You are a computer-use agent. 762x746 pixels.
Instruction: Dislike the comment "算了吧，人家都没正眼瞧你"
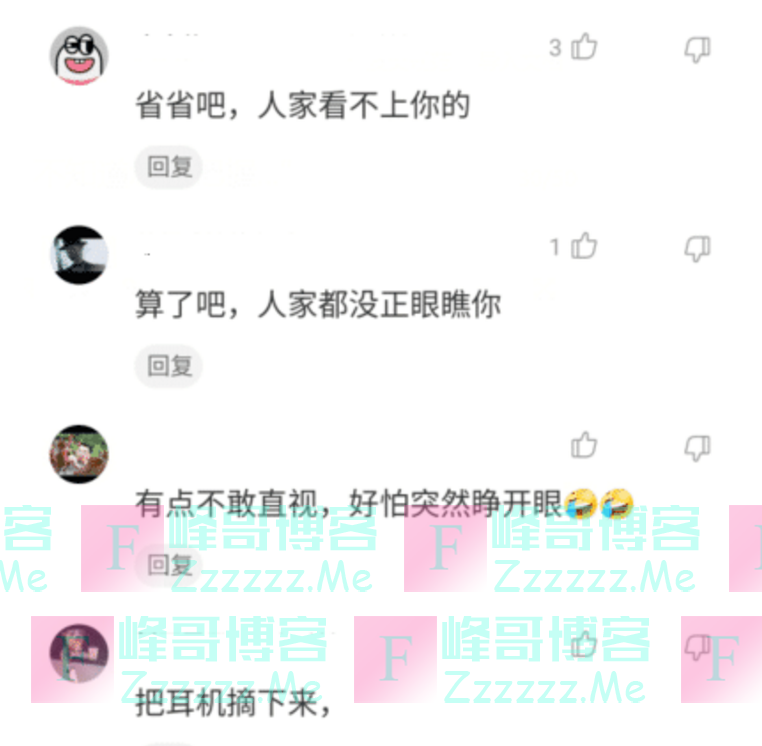pos(697,248)
